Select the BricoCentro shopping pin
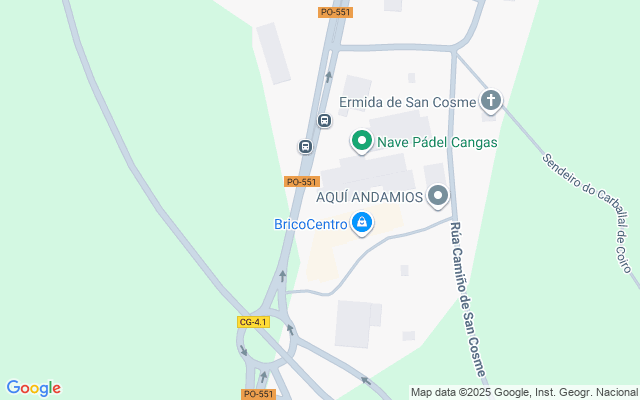This screenshot has height=400, width=640. click(x=363, y=224)
